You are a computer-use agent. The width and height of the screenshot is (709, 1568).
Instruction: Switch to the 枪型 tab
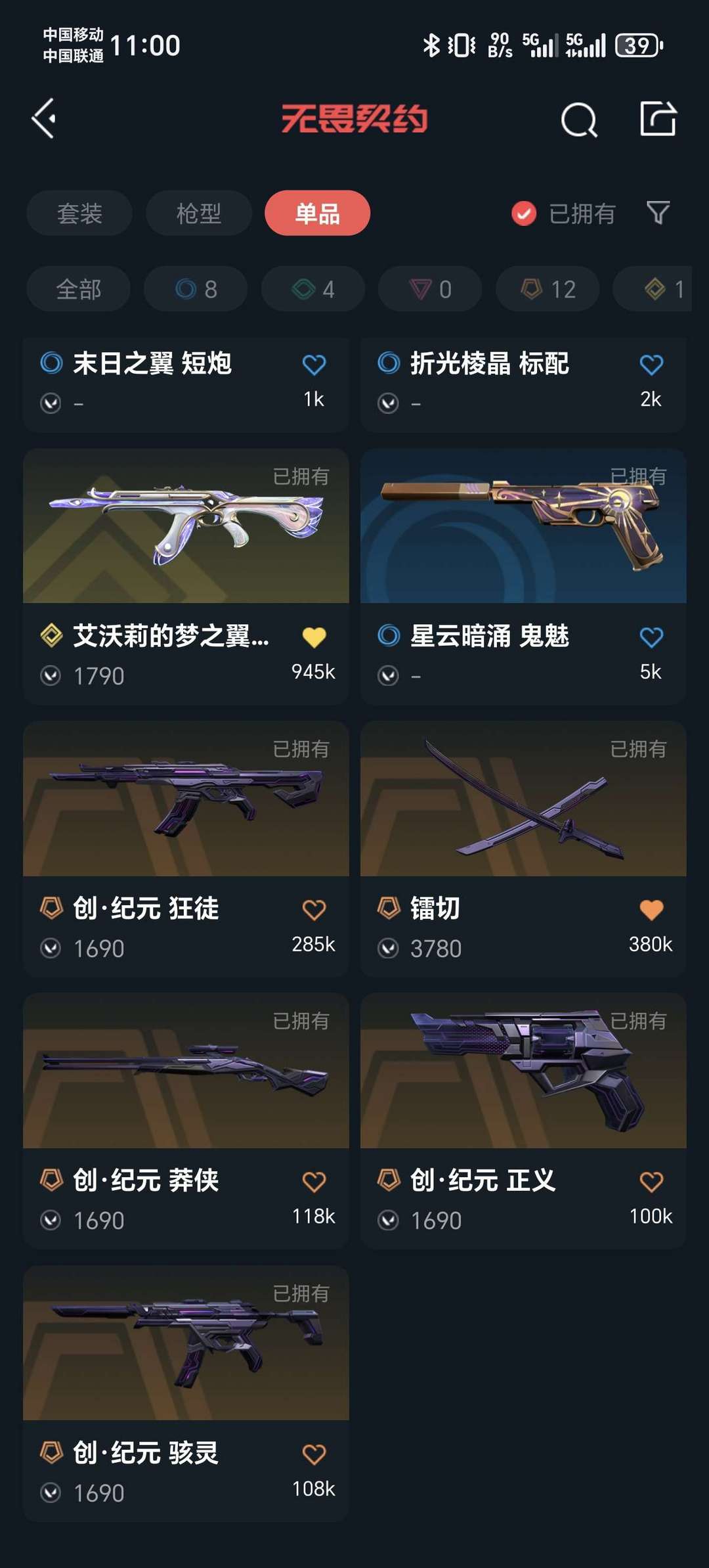[198, 213]
